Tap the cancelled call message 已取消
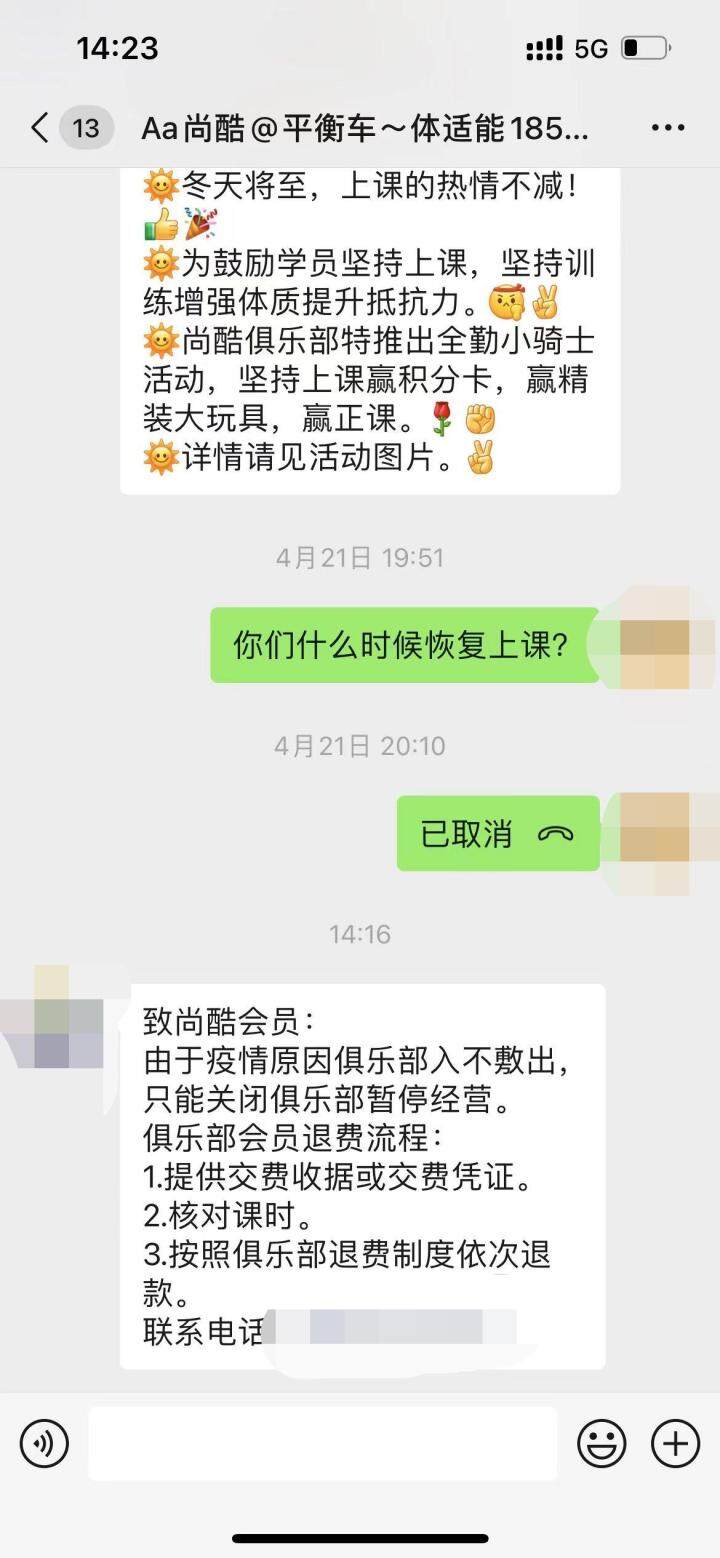720x1558 pixels. pos(498,833)
